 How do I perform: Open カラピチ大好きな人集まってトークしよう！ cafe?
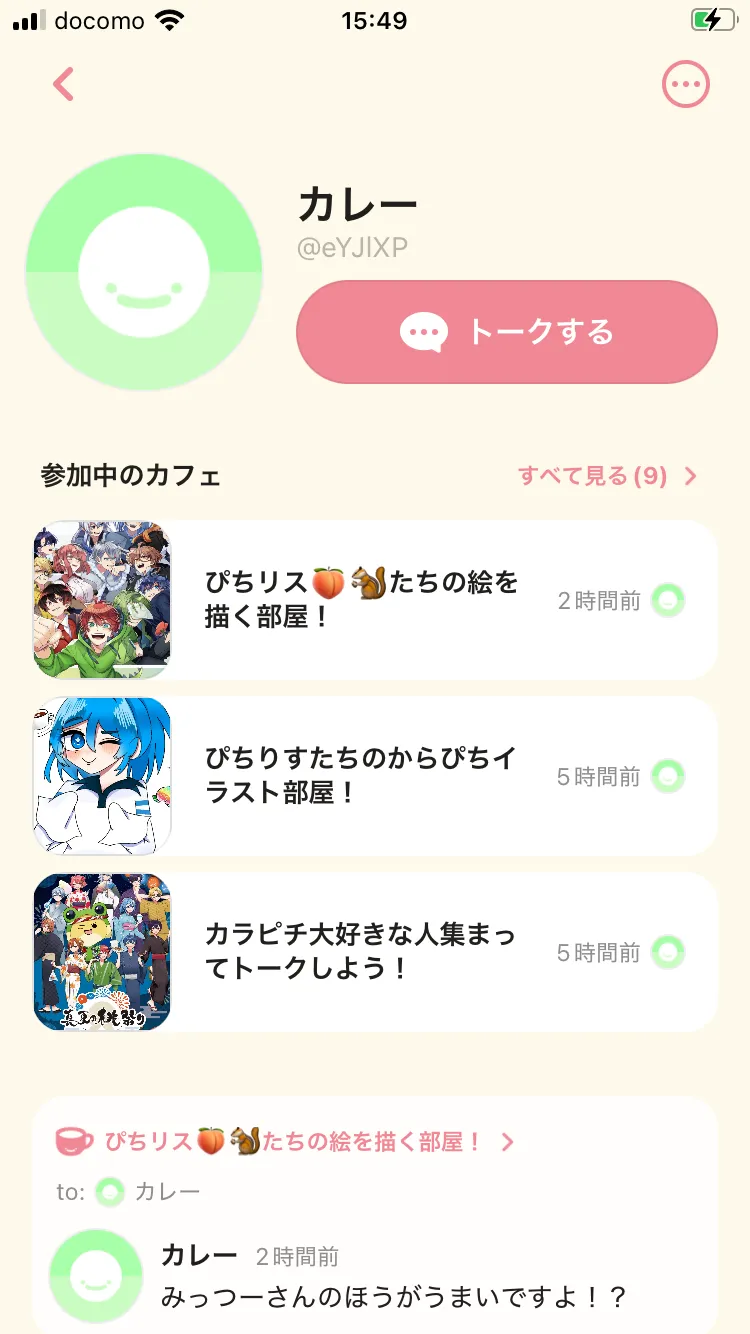click(375, 952)
